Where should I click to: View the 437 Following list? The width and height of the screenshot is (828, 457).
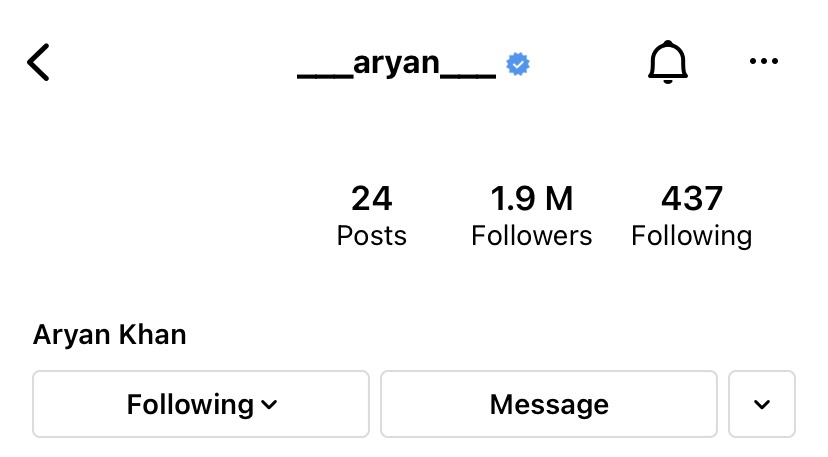click(691, 215)
